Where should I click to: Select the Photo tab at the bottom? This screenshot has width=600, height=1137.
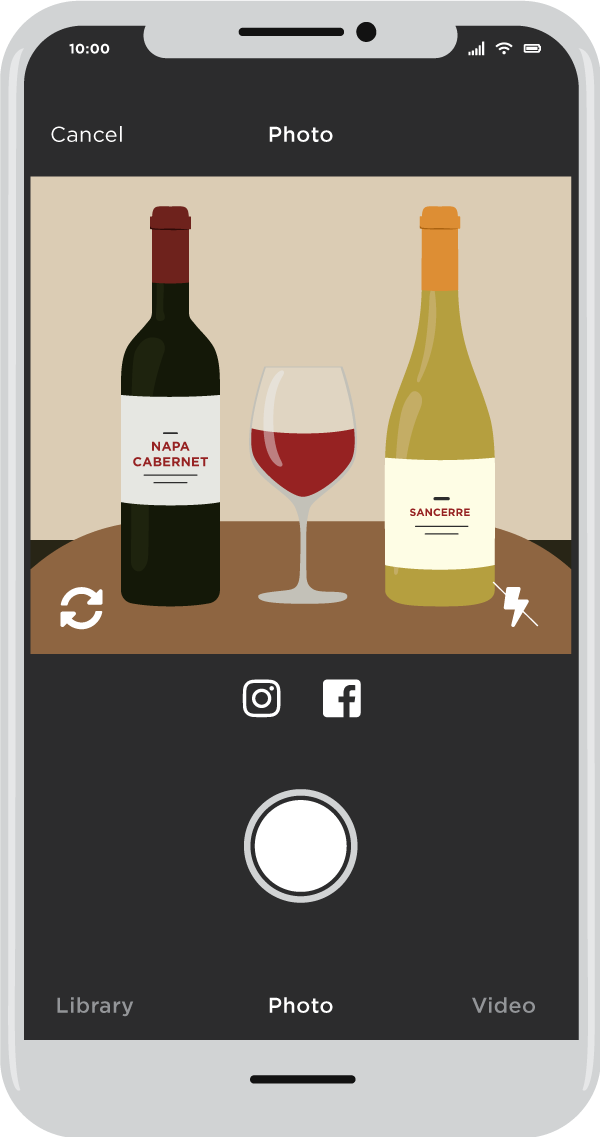(x=300, y=1006)
